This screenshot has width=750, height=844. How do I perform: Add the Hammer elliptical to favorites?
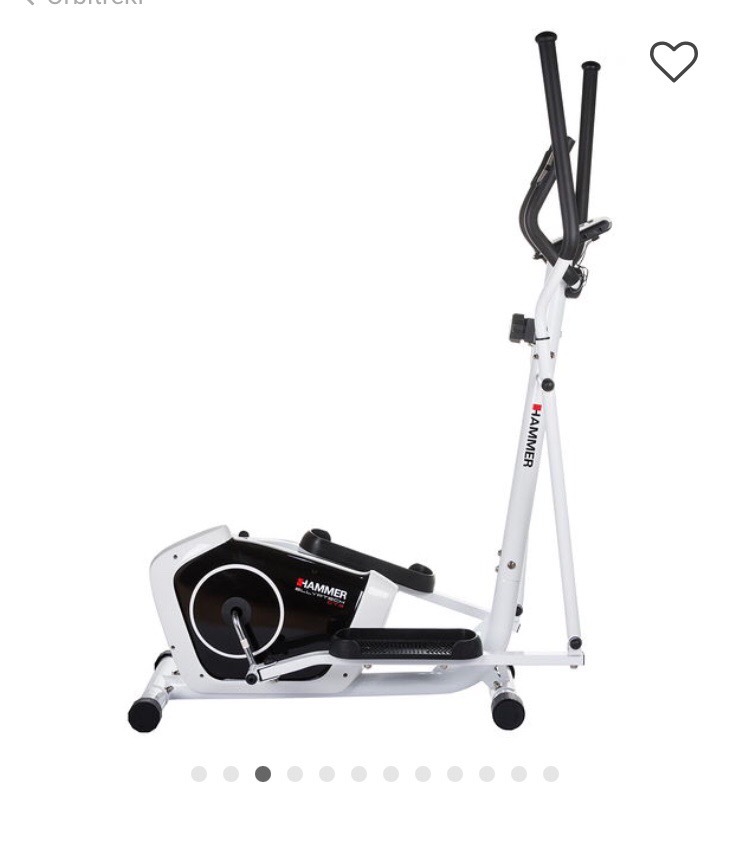pyautogui.click(x=673, y=61)
